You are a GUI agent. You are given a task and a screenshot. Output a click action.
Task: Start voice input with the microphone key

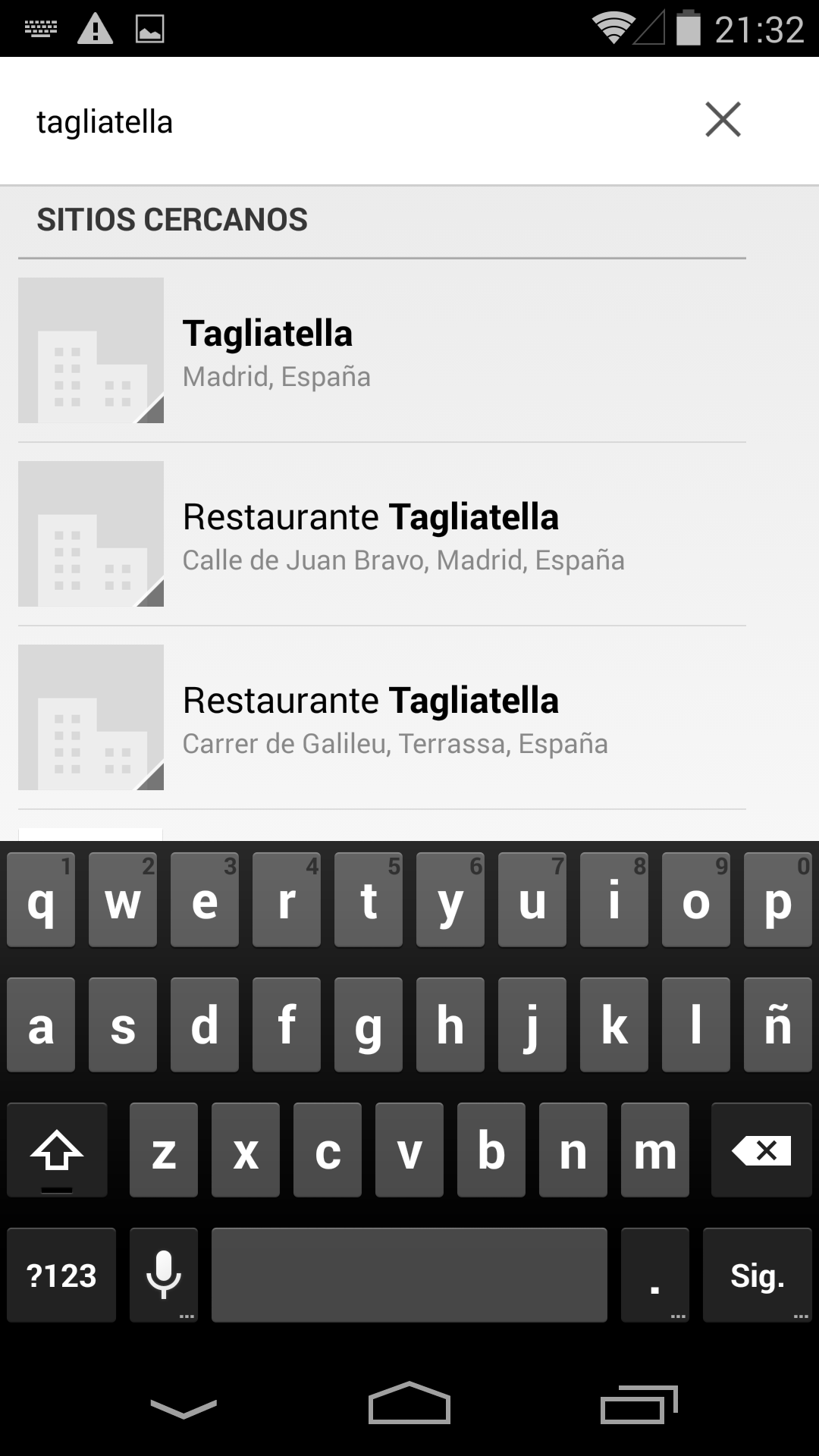163,1276
